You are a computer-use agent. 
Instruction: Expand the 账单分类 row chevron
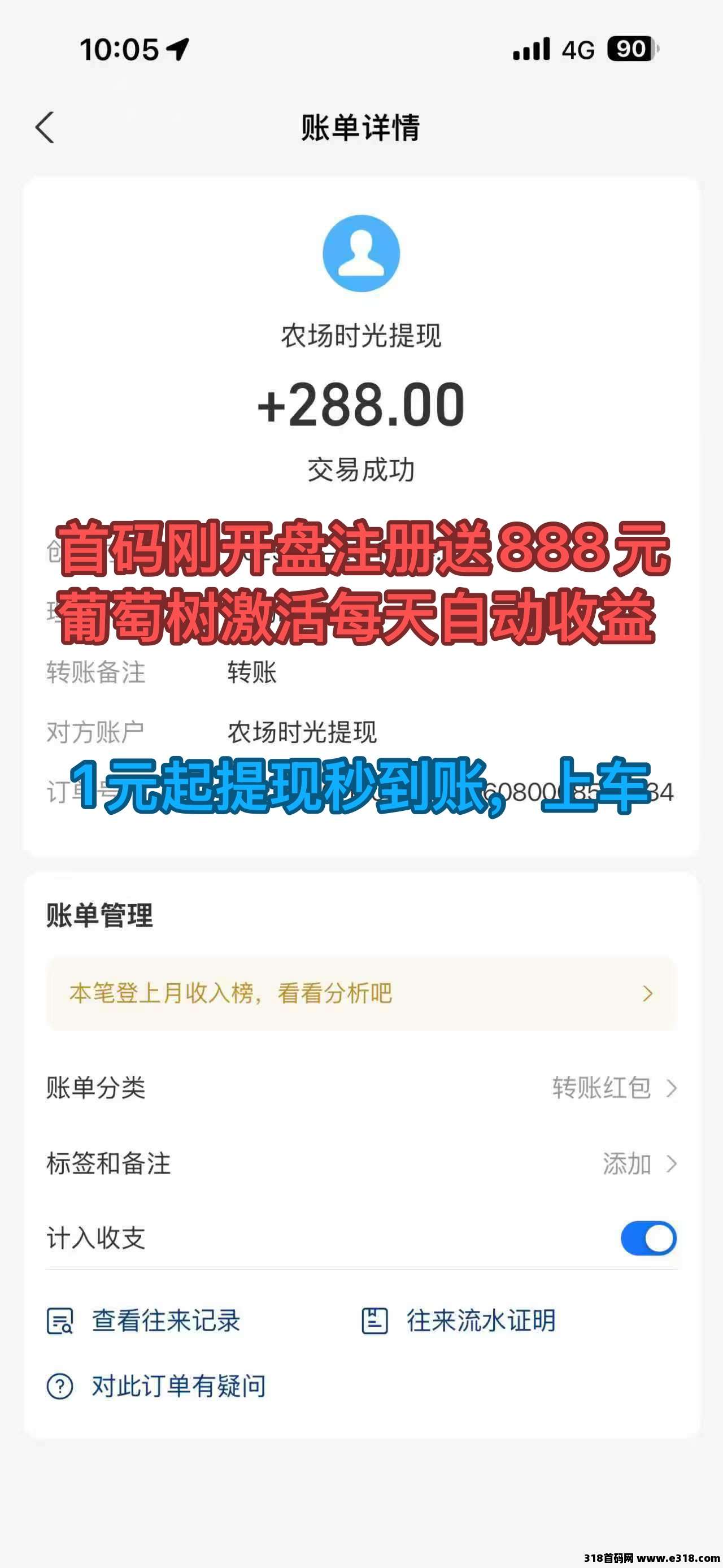[672, 1089]
